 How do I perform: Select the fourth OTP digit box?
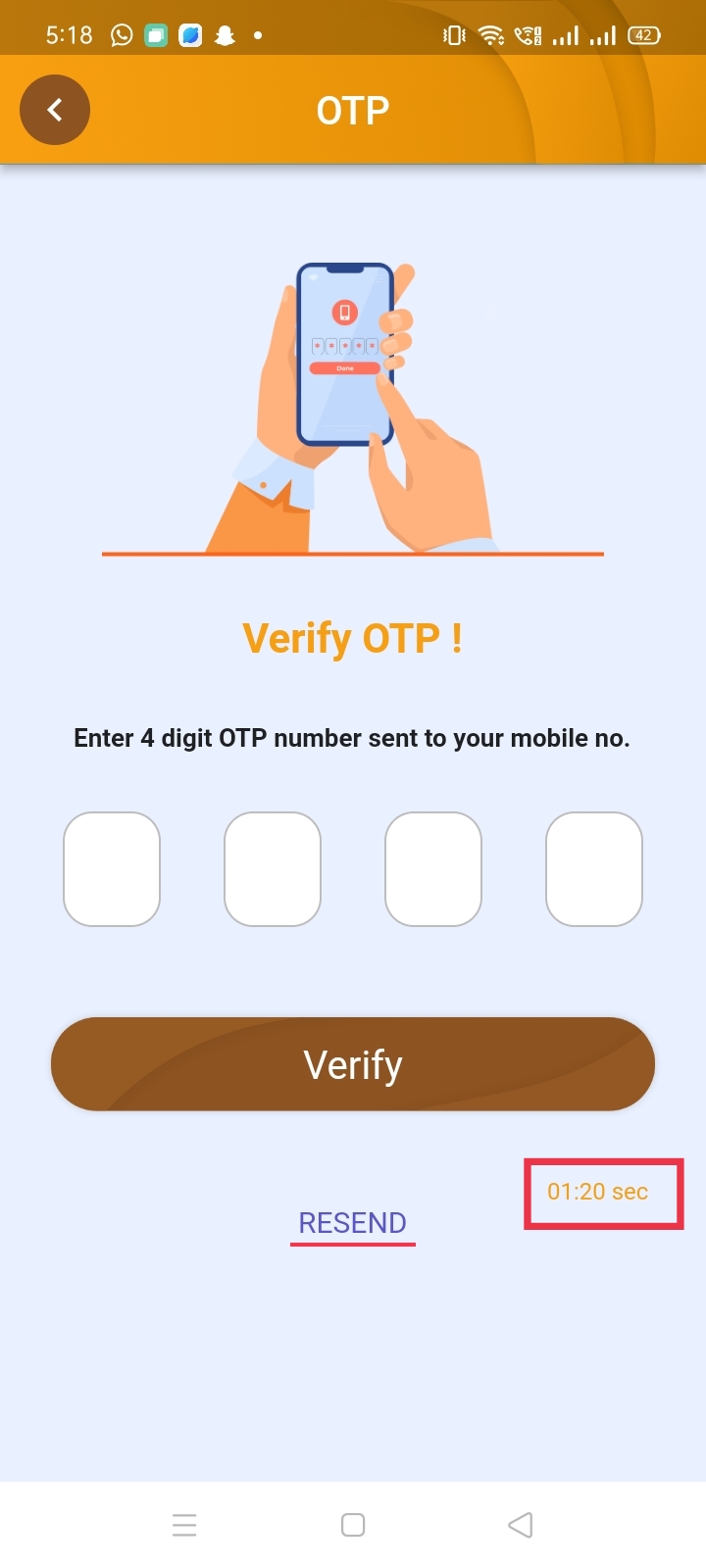point(594,869)
